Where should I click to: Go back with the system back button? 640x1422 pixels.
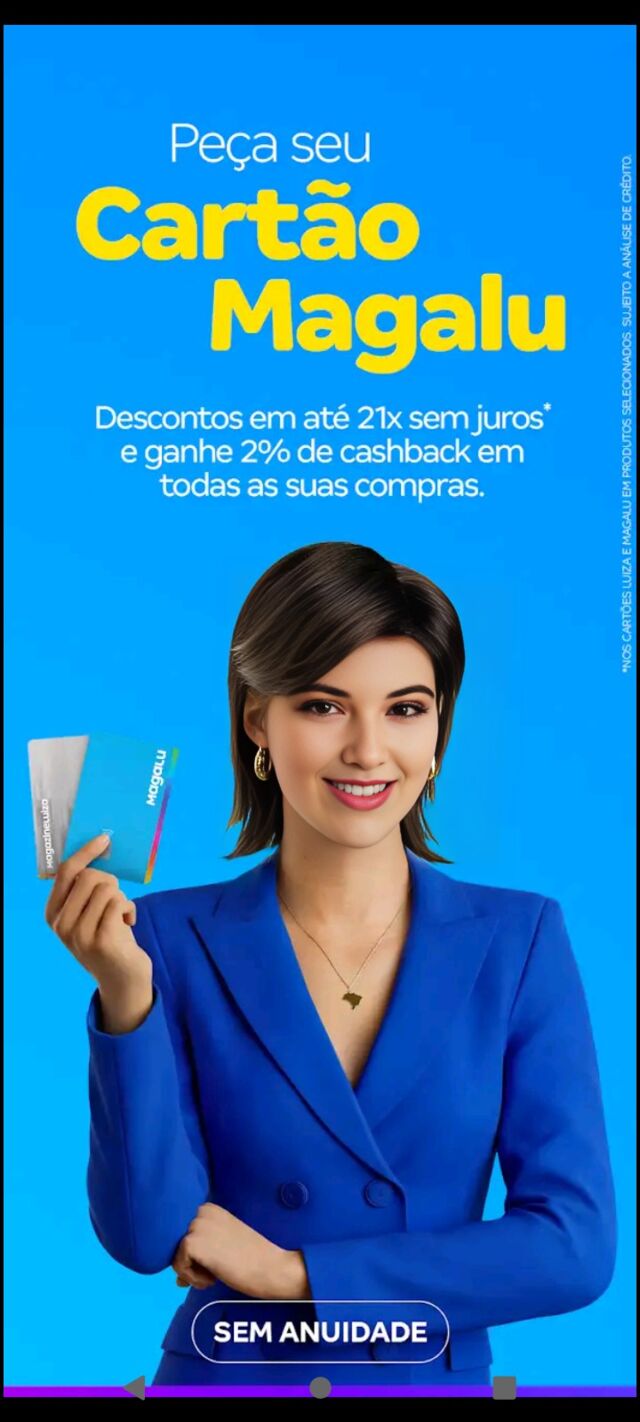click(x=134, y=1387)
